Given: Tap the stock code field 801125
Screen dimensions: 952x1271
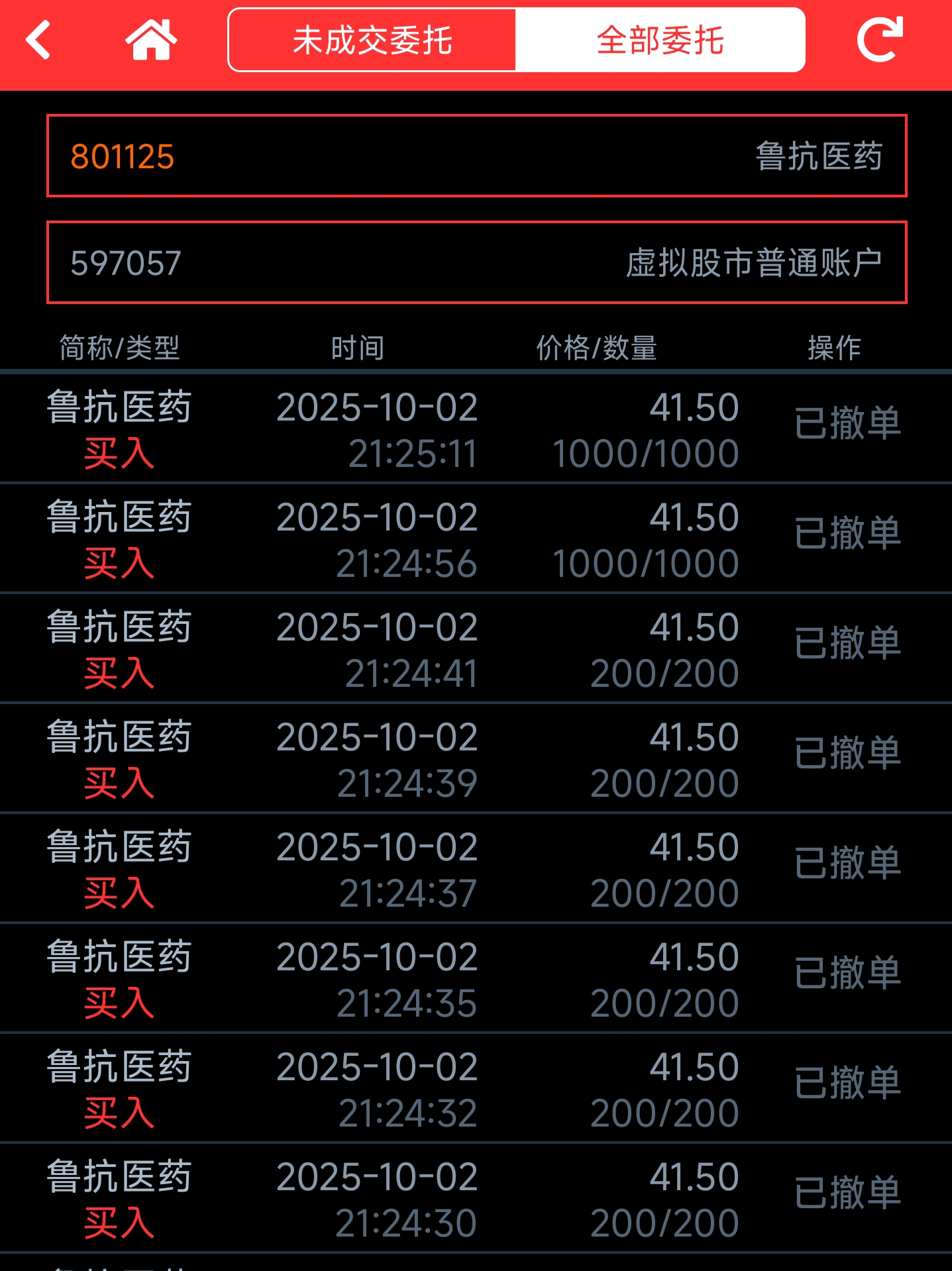Looking at the screenshot, I should [476, 156].
